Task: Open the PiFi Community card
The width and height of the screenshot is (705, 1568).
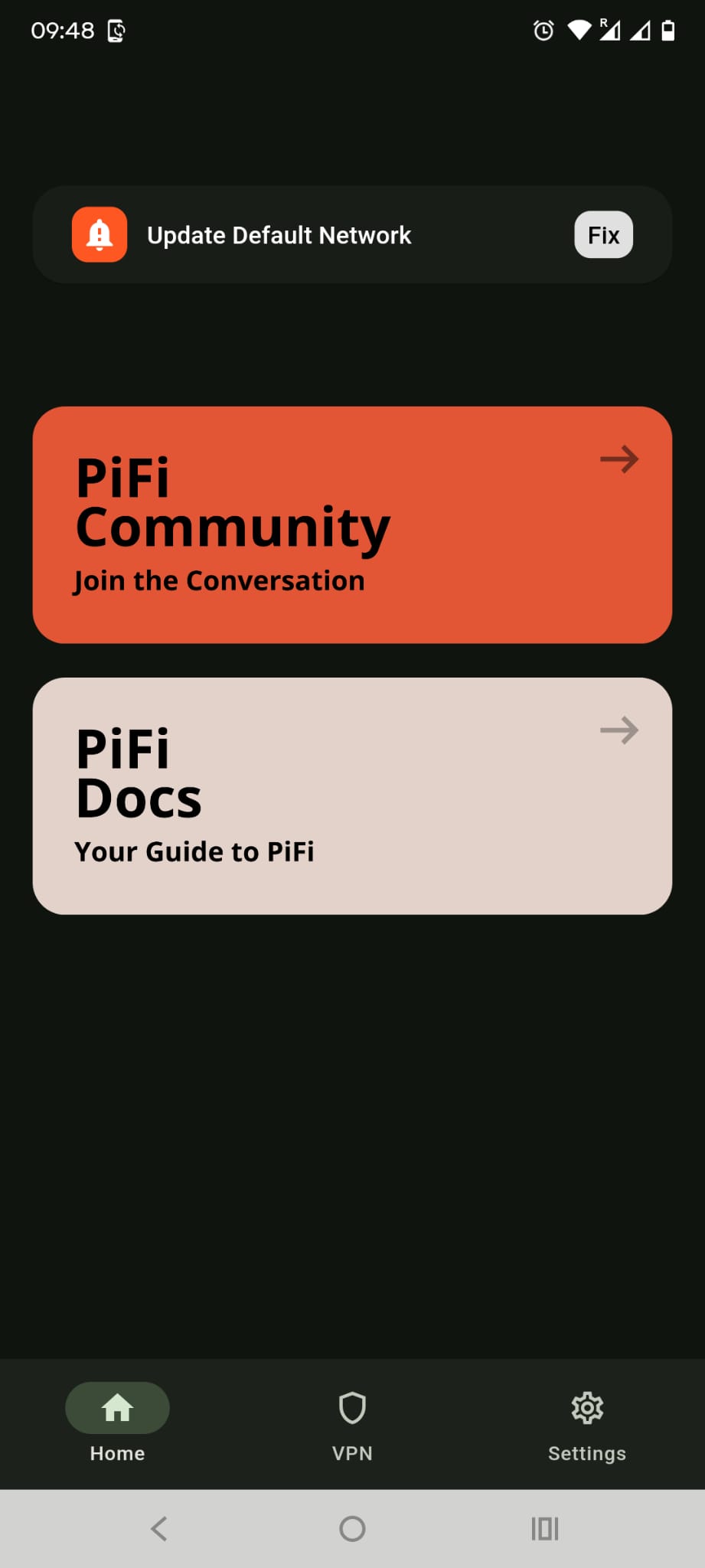Action: pyautogui.click(x=352, y=525)
